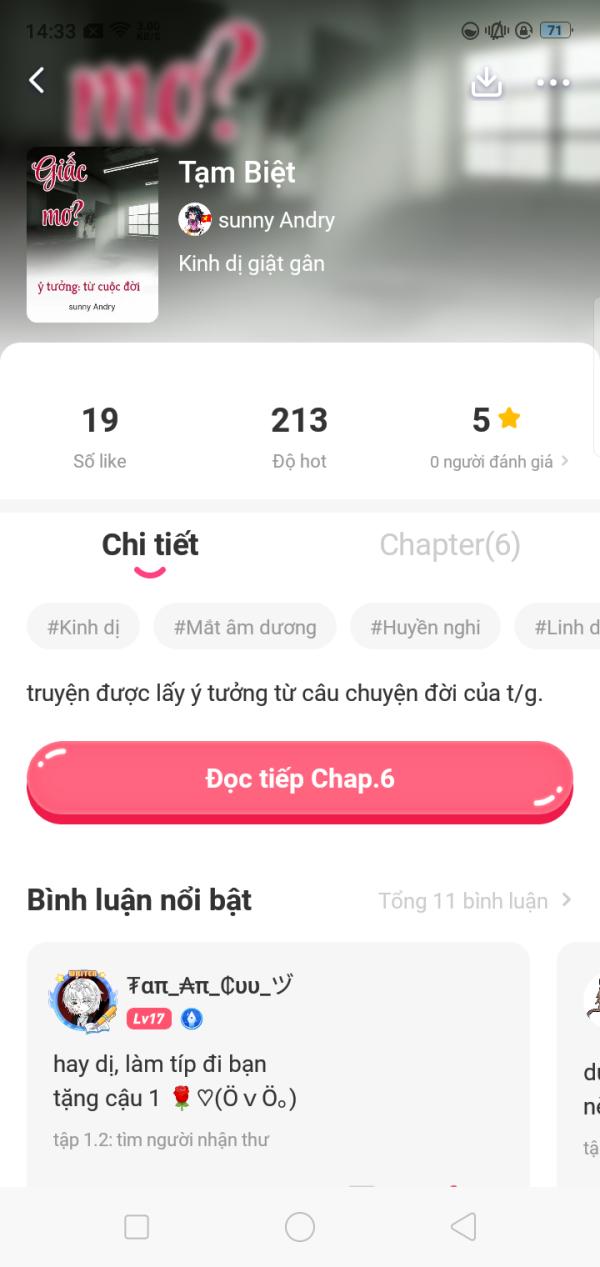
Task: Open the story cover image
Action: pyautogui.click(x=92, y=235)
